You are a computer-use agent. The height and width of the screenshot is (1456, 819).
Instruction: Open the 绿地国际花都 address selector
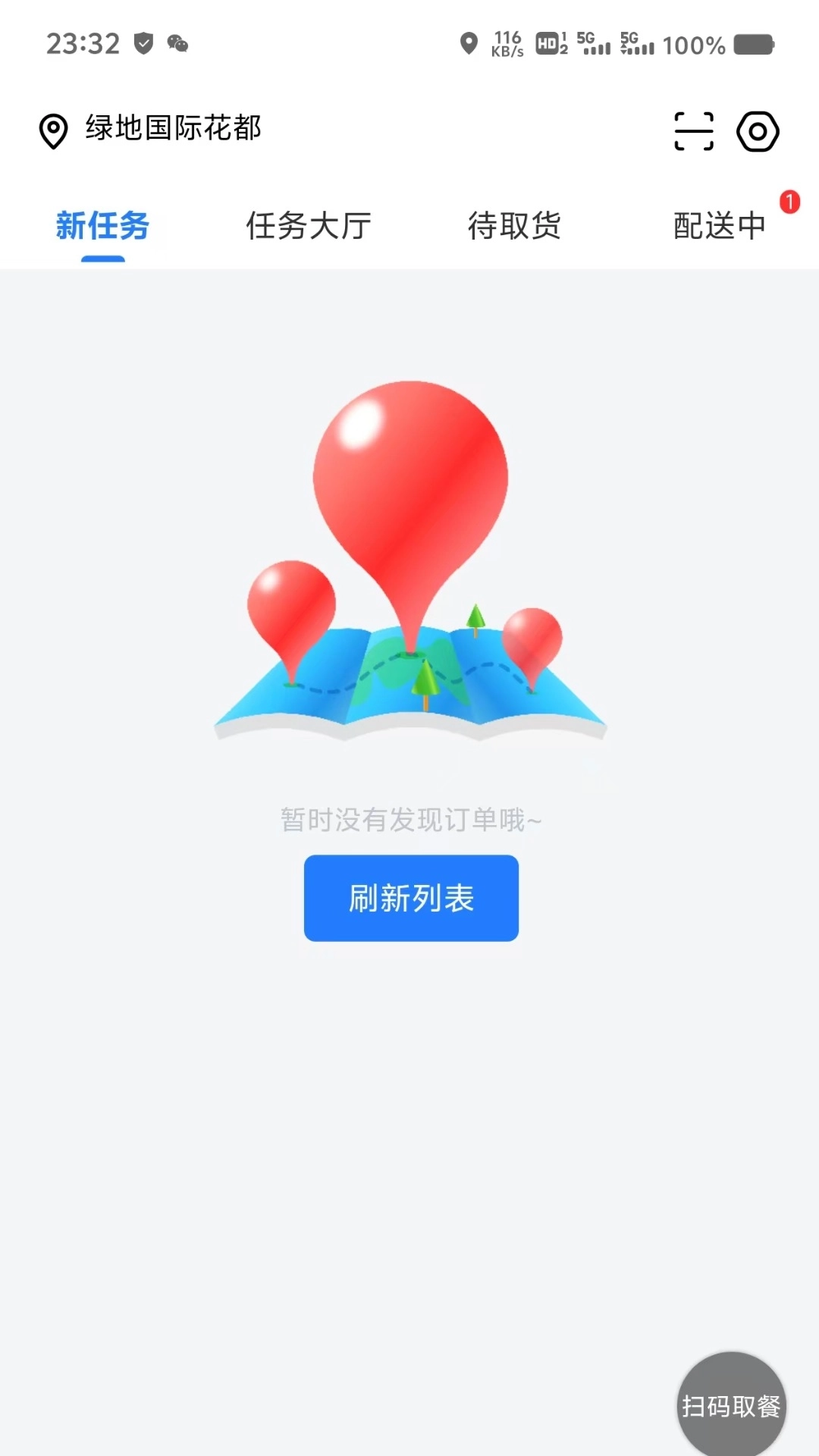tap(173, 129)
